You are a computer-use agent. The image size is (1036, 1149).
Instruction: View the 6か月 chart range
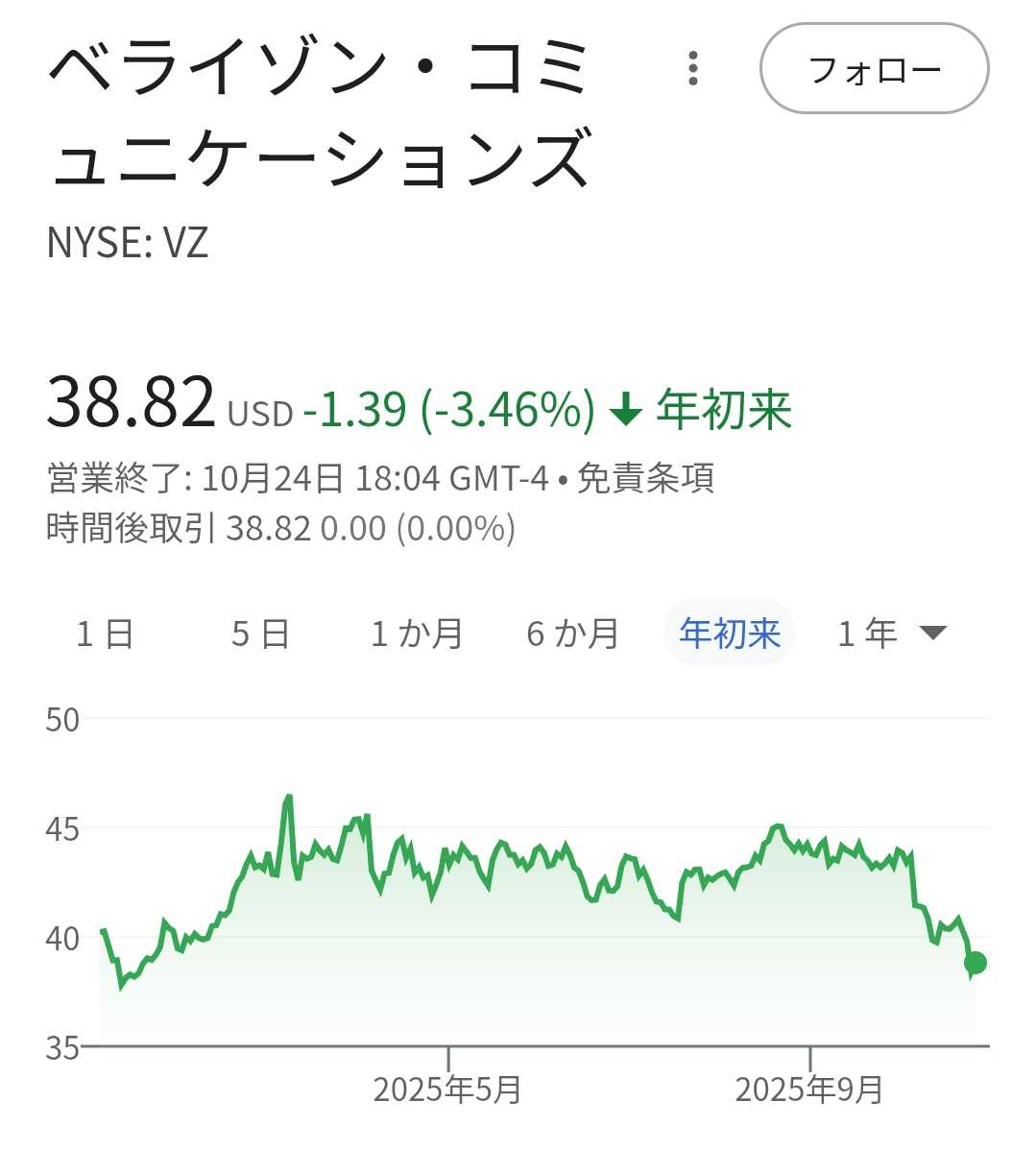coord(572,634)
